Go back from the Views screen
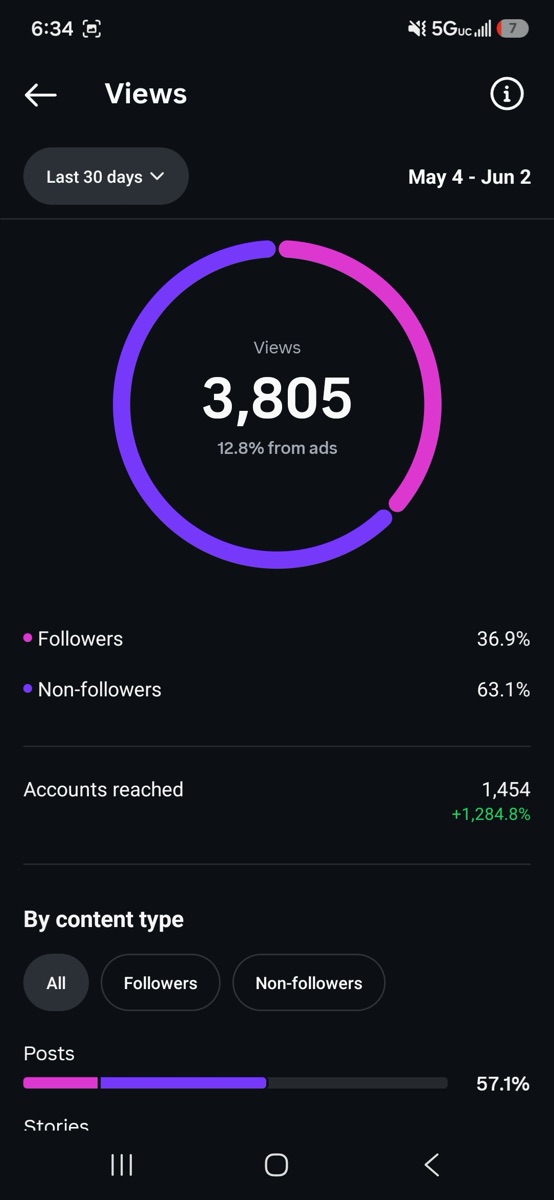Viewport: 554px width, 1200px height. [x=41, y=94]
